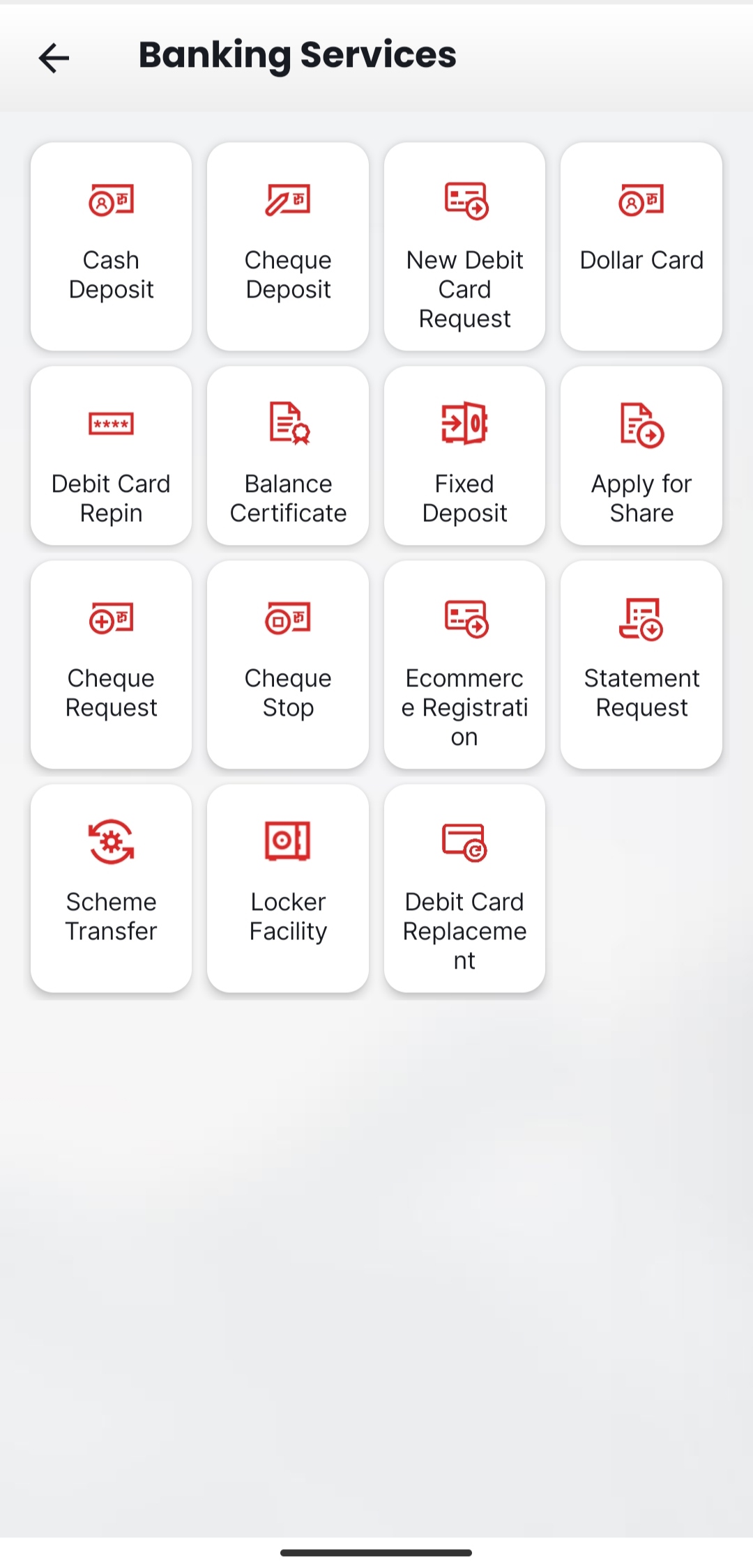This screenshot has height=1568, width=753.
Task: Open Fixed Deposit service
Action: point(464,455)
